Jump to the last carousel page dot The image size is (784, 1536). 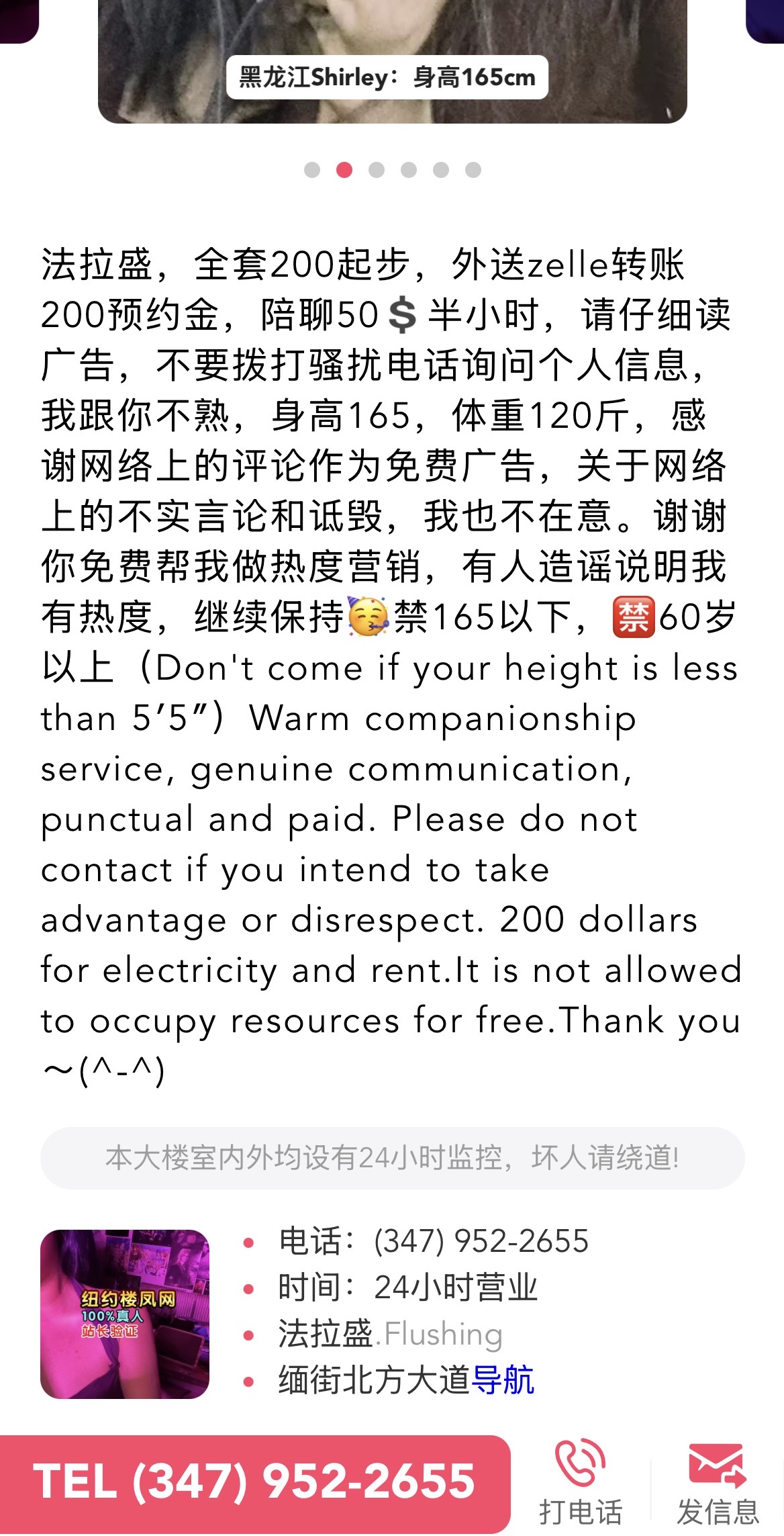point(473,170)
